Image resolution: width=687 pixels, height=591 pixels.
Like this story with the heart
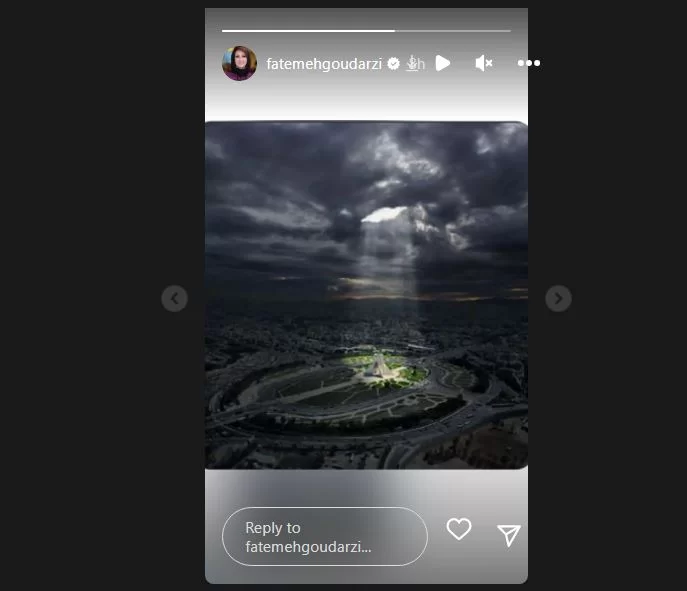tap(458, 530)
